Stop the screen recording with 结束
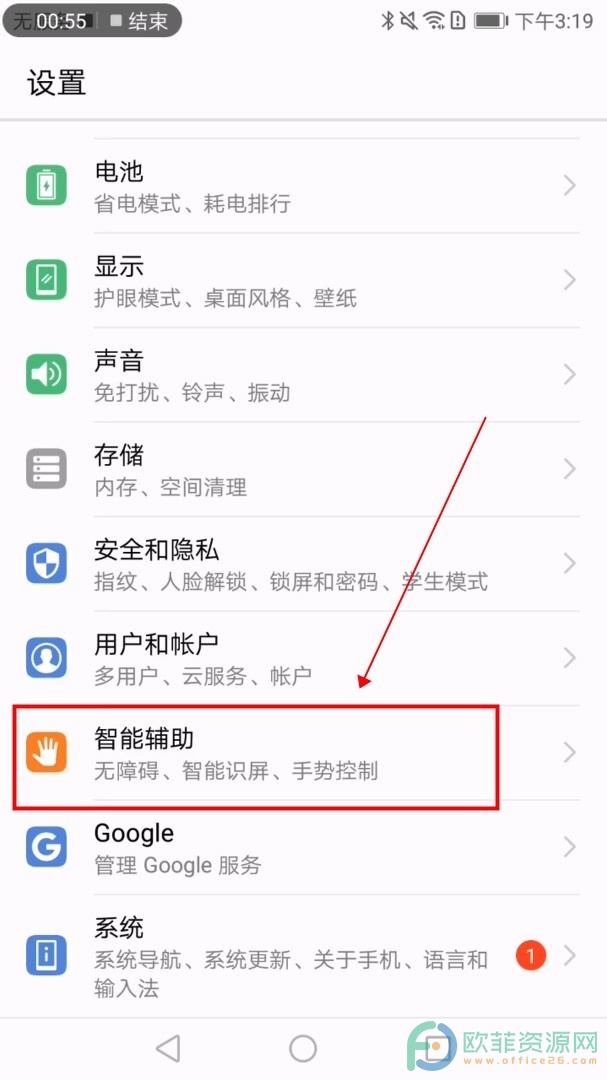The image size is (607, 1080). click(x=138, y=21)
